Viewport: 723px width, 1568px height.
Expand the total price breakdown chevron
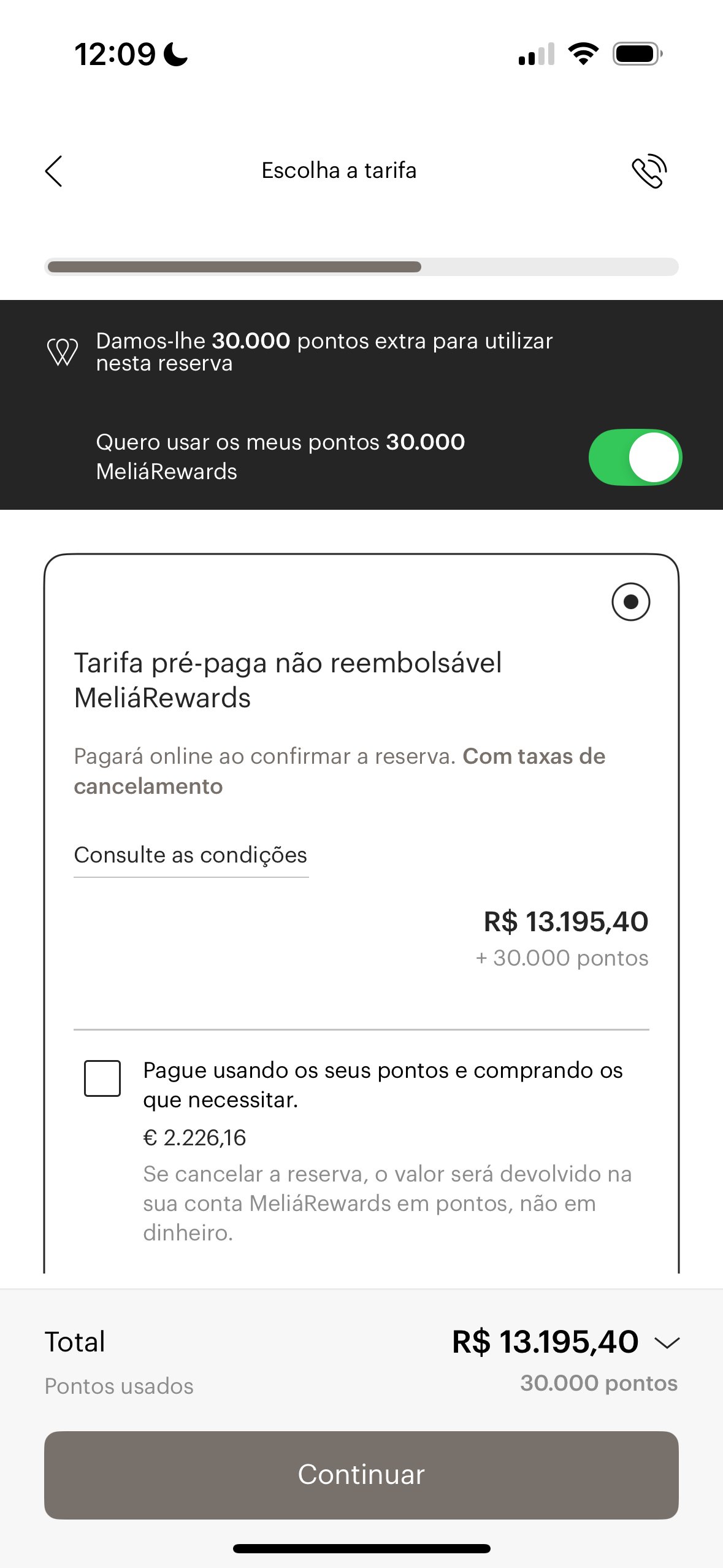(667, 1343)
